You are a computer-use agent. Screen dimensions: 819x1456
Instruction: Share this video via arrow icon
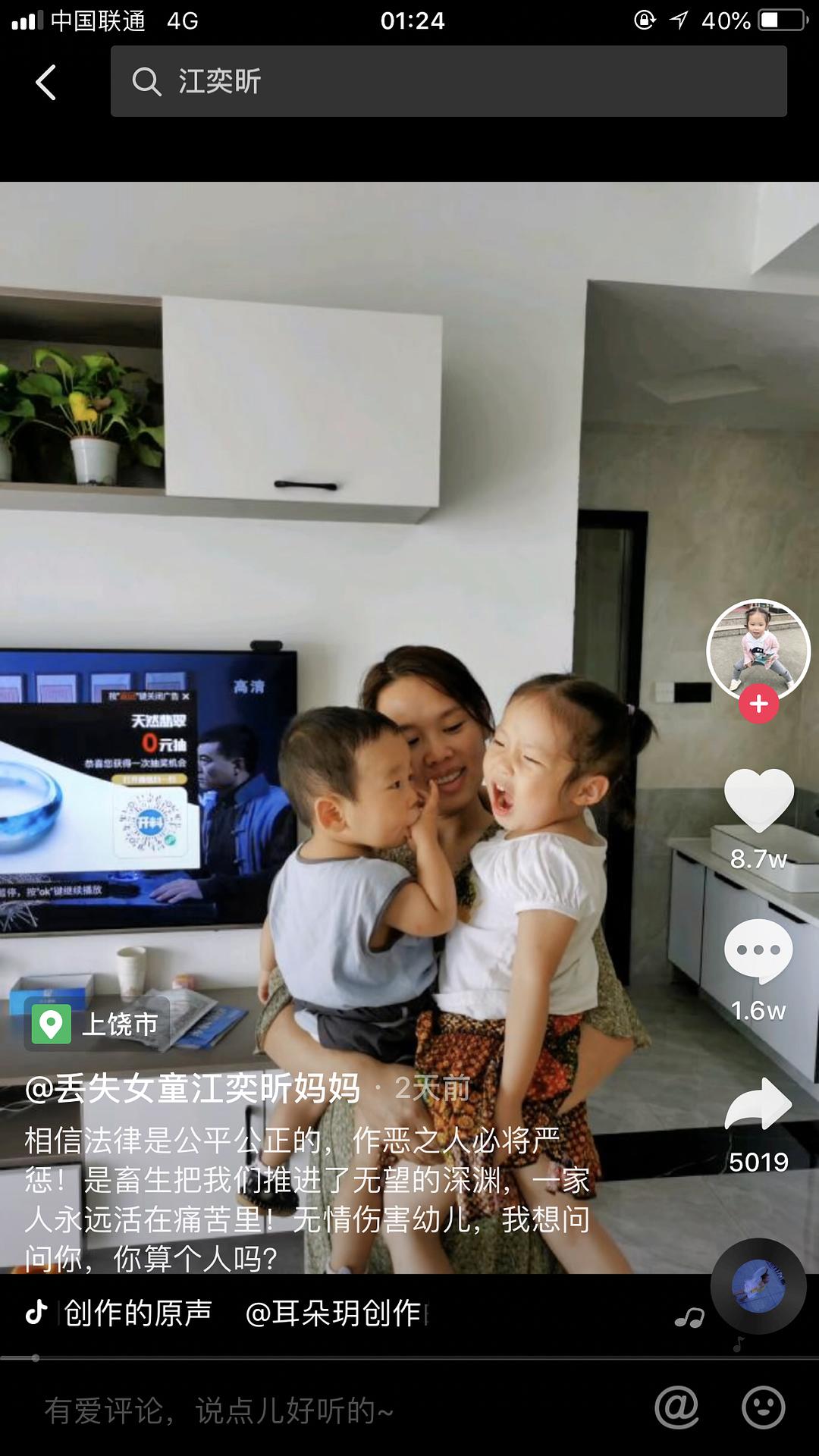click(x=758, y=1105)
